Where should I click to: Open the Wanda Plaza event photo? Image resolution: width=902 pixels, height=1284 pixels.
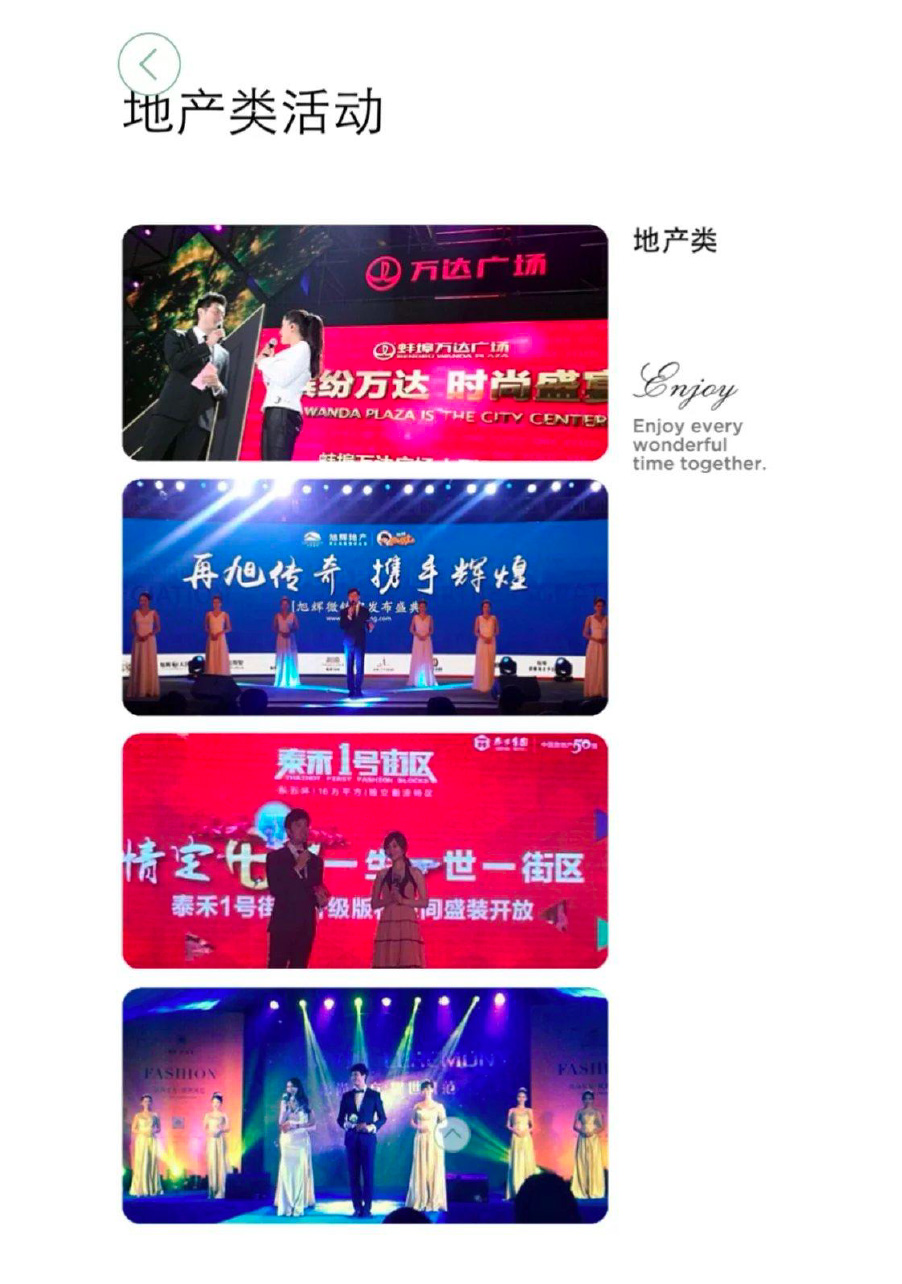(365, 342)
